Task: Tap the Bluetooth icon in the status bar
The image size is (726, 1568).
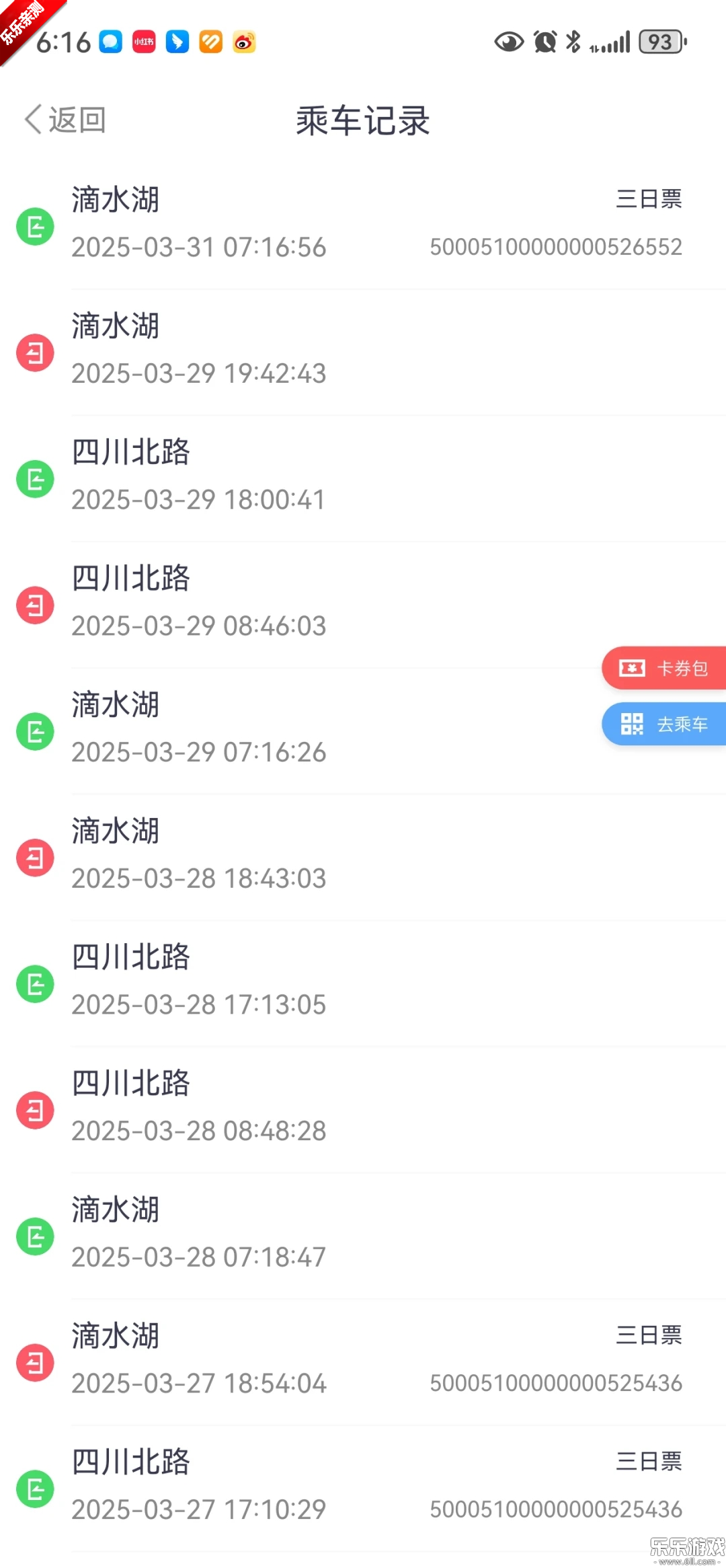Action: [573, 42]
